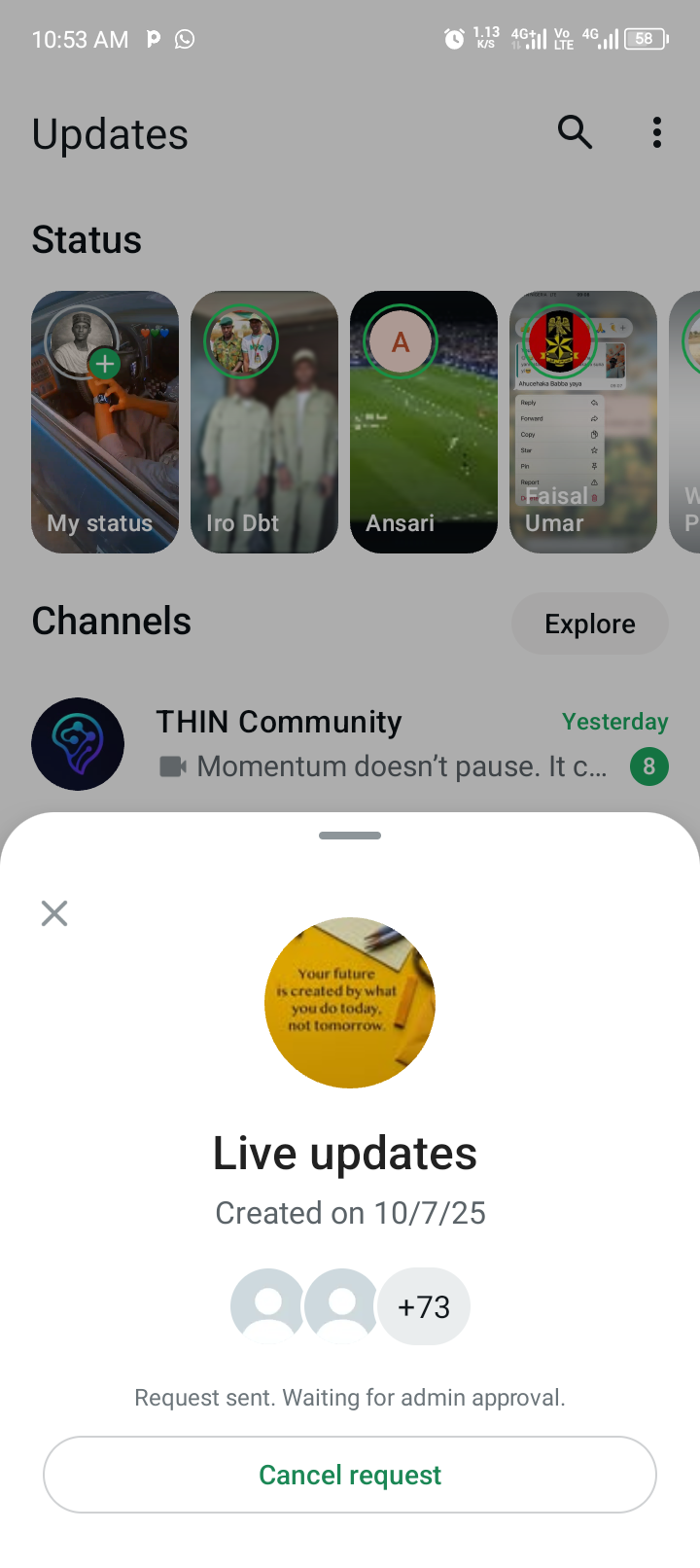Viewport: 700px width, 1568px height.
Task: Close the Live updates sheet
Action: pyautogui.click(x=54, y=912)
